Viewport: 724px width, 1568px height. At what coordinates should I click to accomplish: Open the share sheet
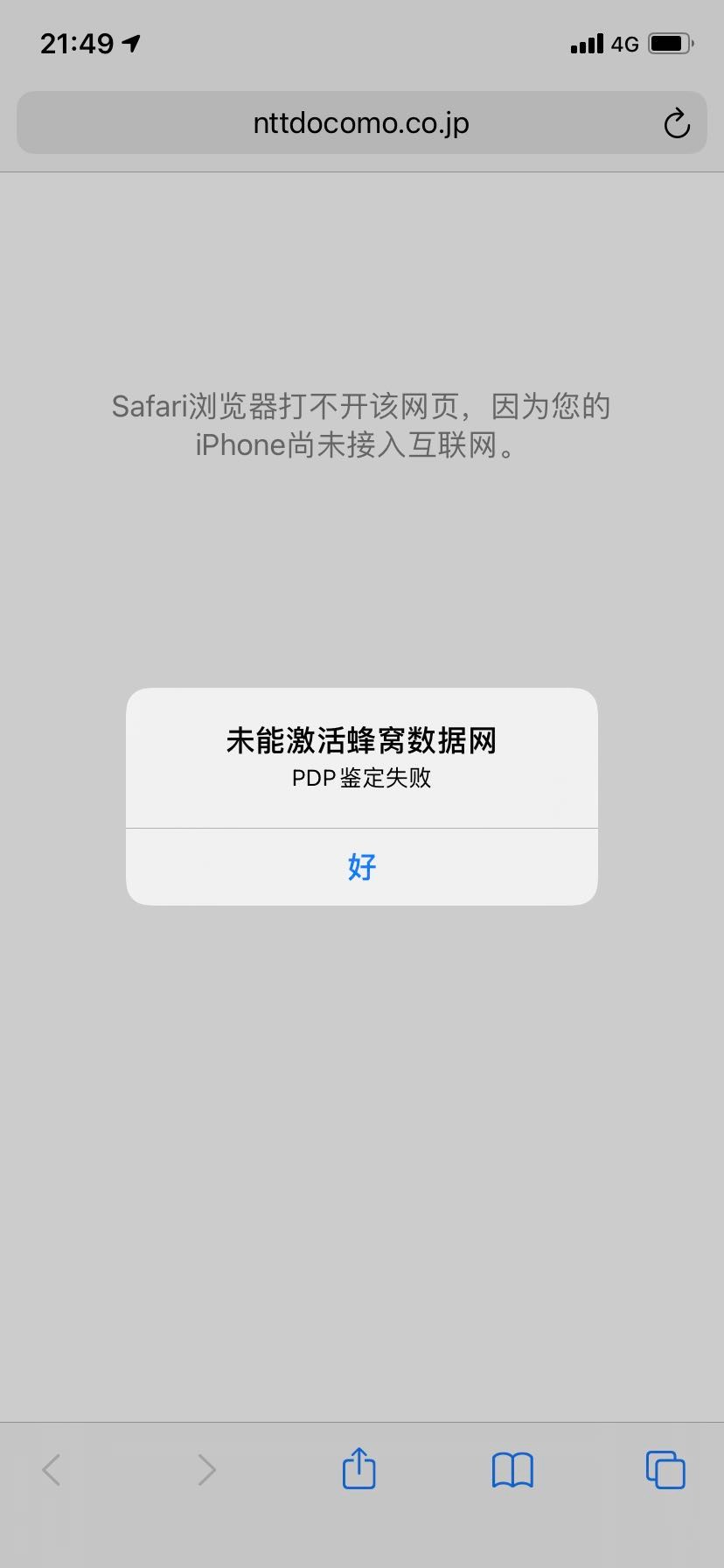point(359,1469)
